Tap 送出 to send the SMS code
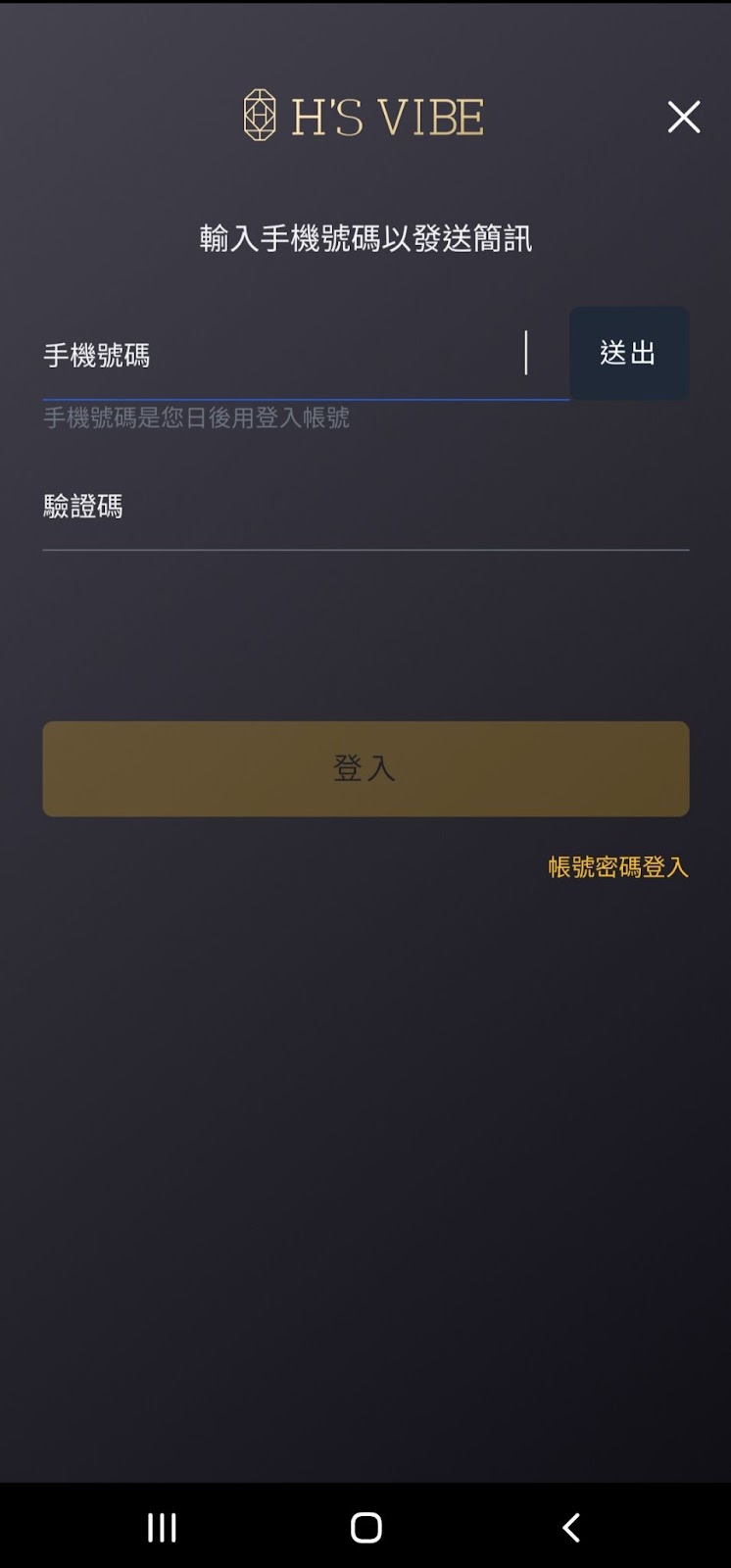Image resolution: width=731 pixels, height=1568 pixels. (629, 353)
